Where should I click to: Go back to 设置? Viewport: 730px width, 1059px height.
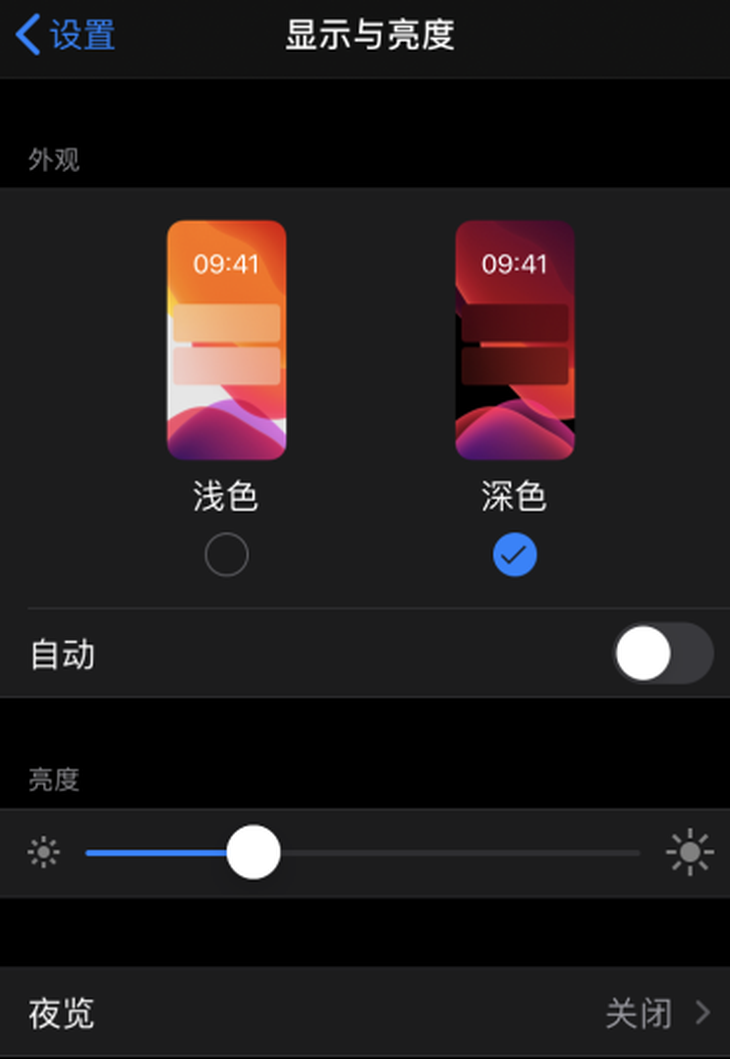pos(65,35)
